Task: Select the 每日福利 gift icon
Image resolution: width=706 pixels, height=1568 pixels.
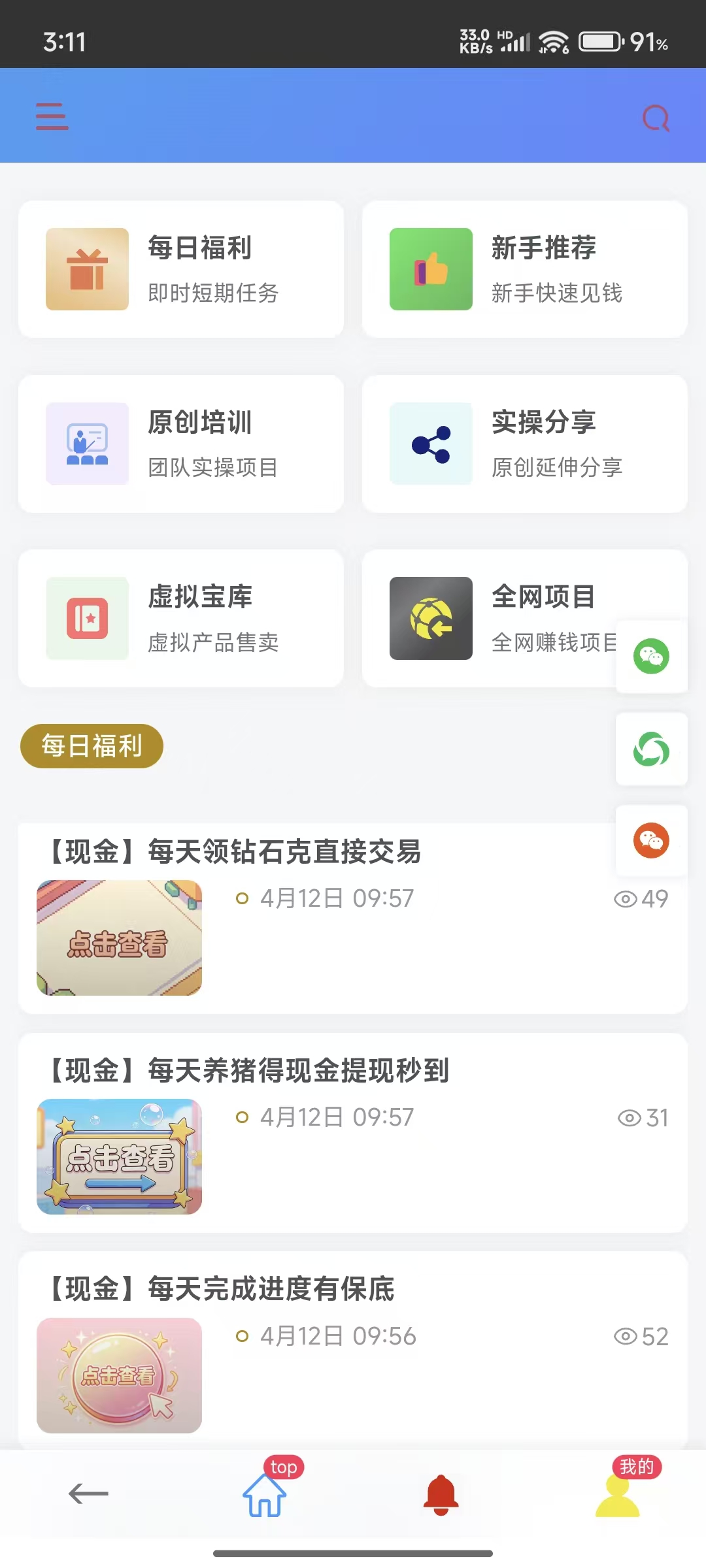Action: click(x=88, y=268)
